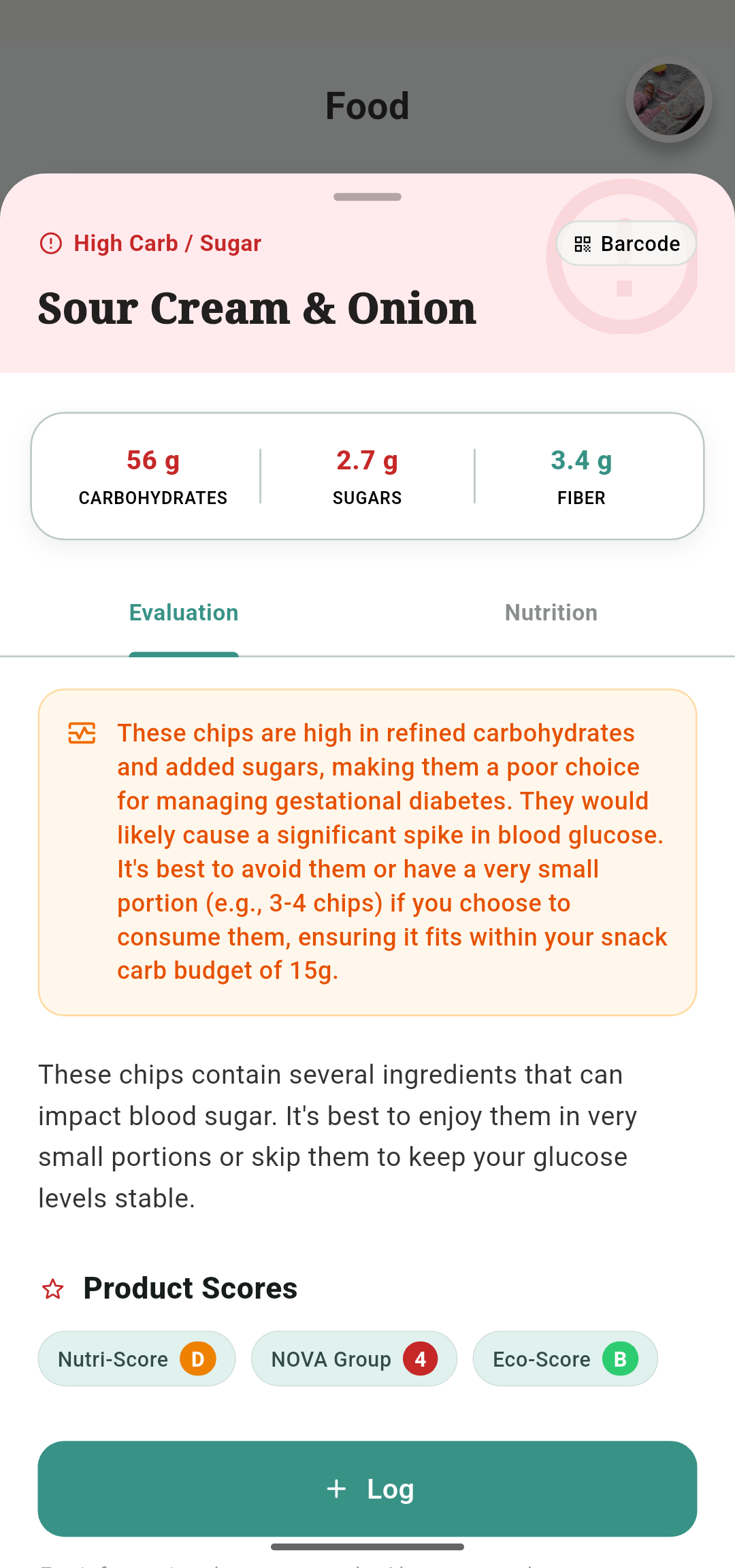Screen dimensions: 735x1568
Task: Check the Eco-Score B chip
Action: coord(565,1358)
